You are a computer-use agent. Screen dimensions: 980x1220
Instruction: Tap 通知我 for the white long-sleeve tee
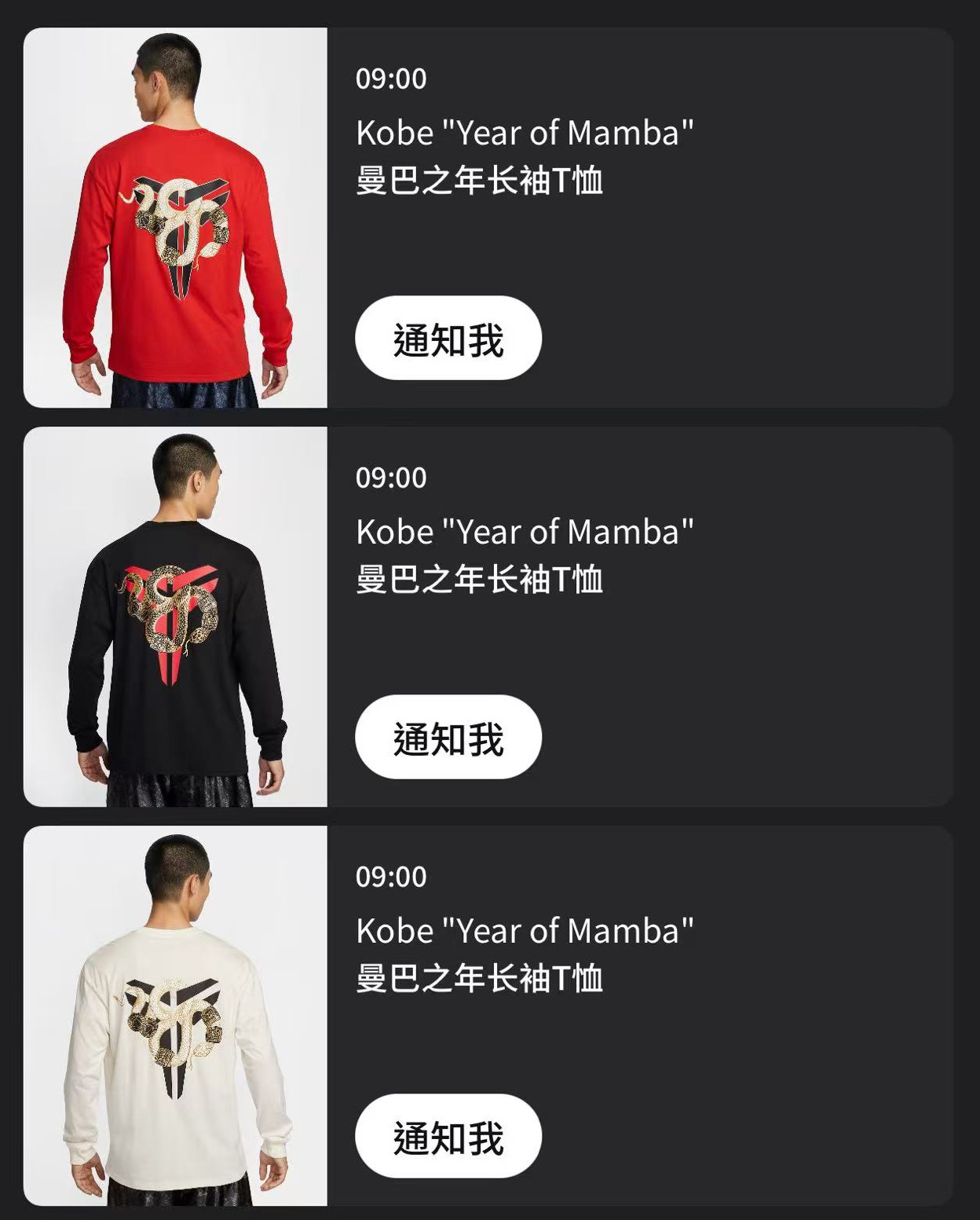coord(448,1137)
